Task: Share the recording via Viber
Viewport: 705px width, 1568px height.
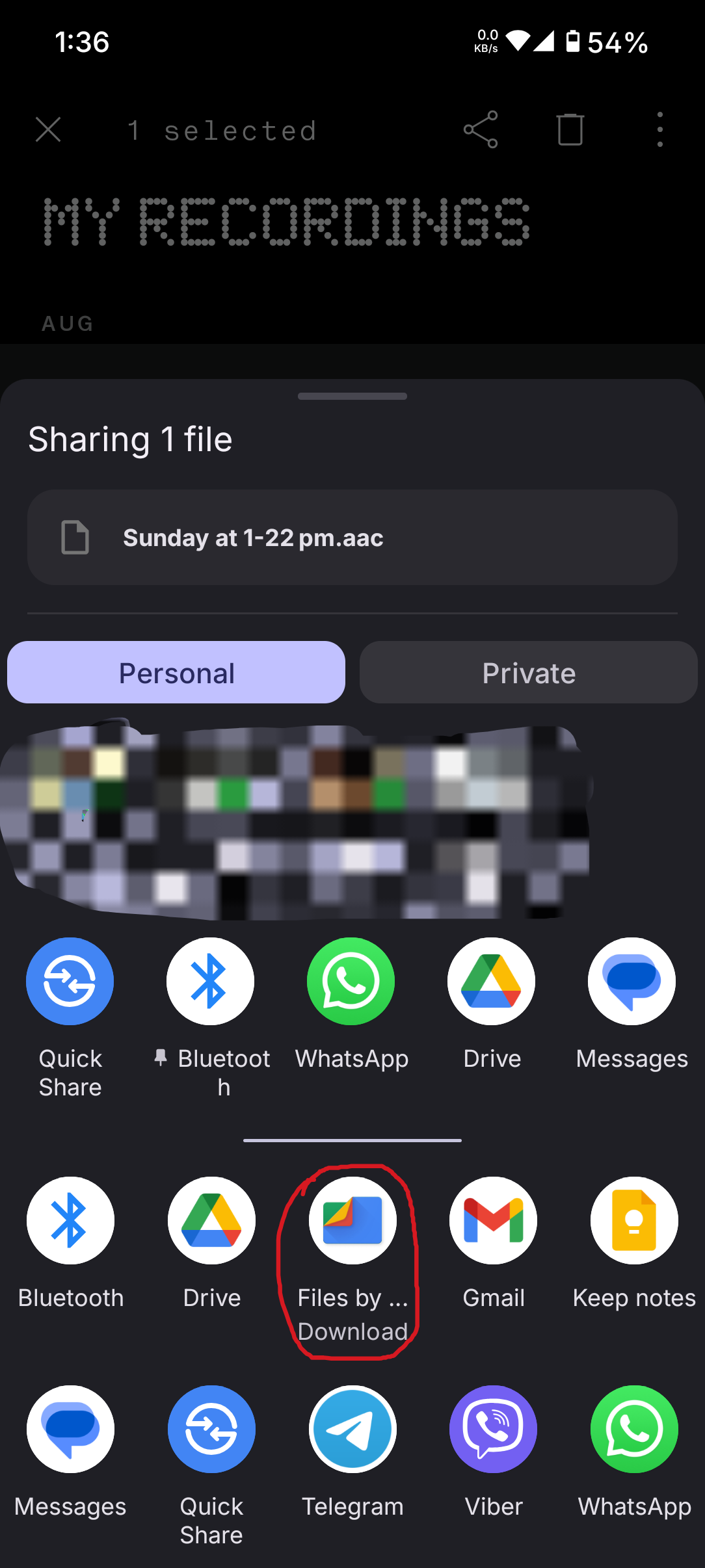Action: pos(492,1430)
